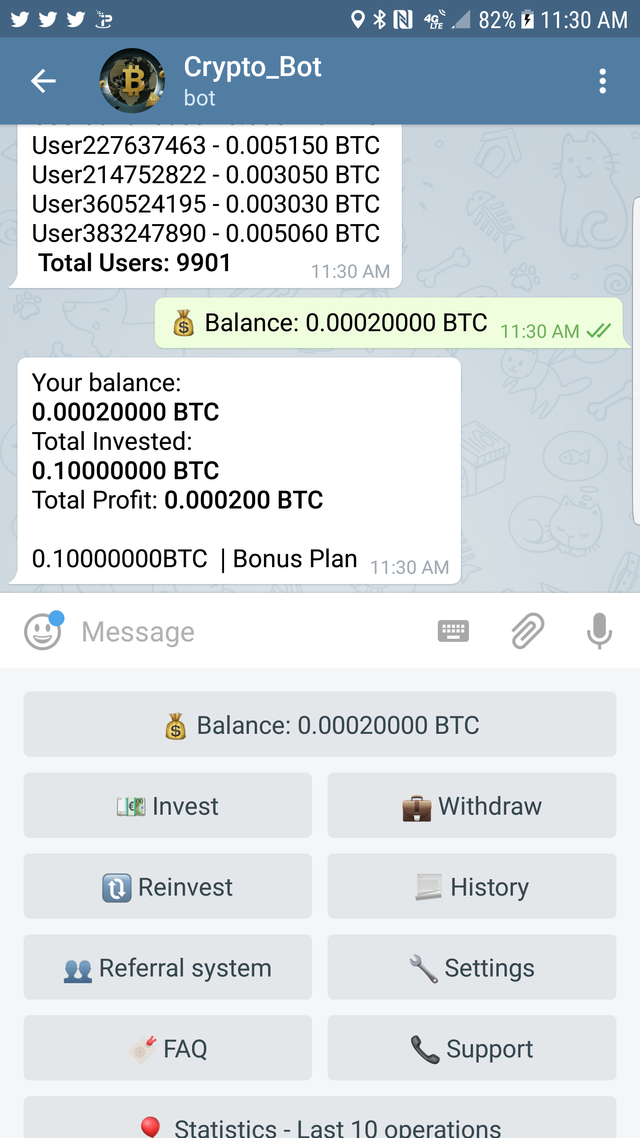
Task: Select the Invest button
Action: tap(168, 806)
